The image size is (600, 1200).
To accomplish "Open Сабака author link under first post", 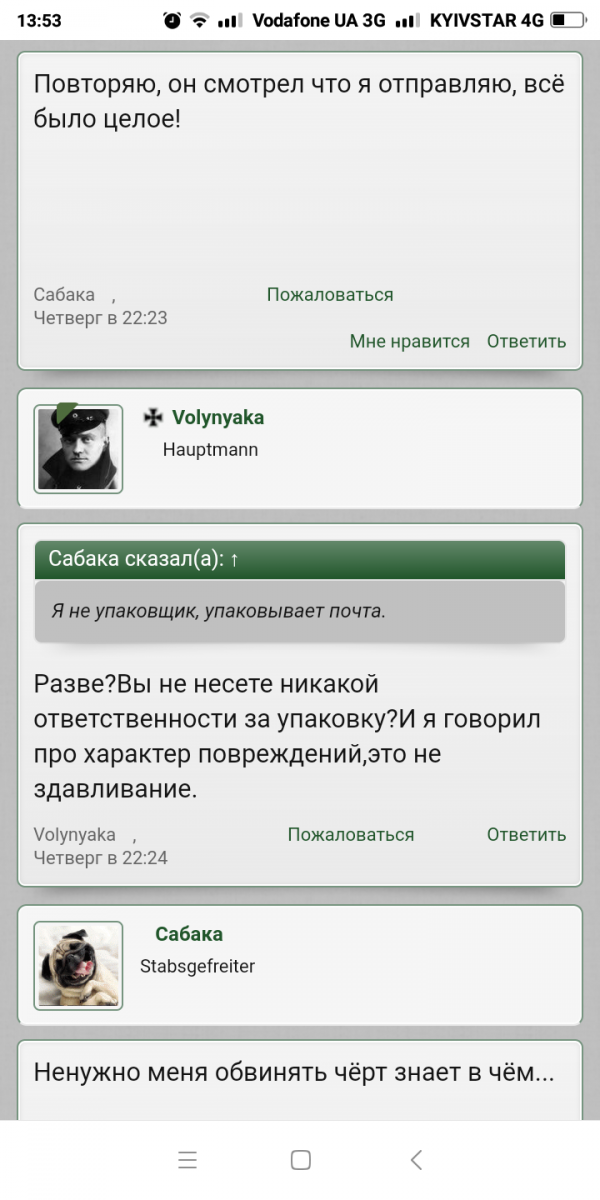I will point(64,295).
